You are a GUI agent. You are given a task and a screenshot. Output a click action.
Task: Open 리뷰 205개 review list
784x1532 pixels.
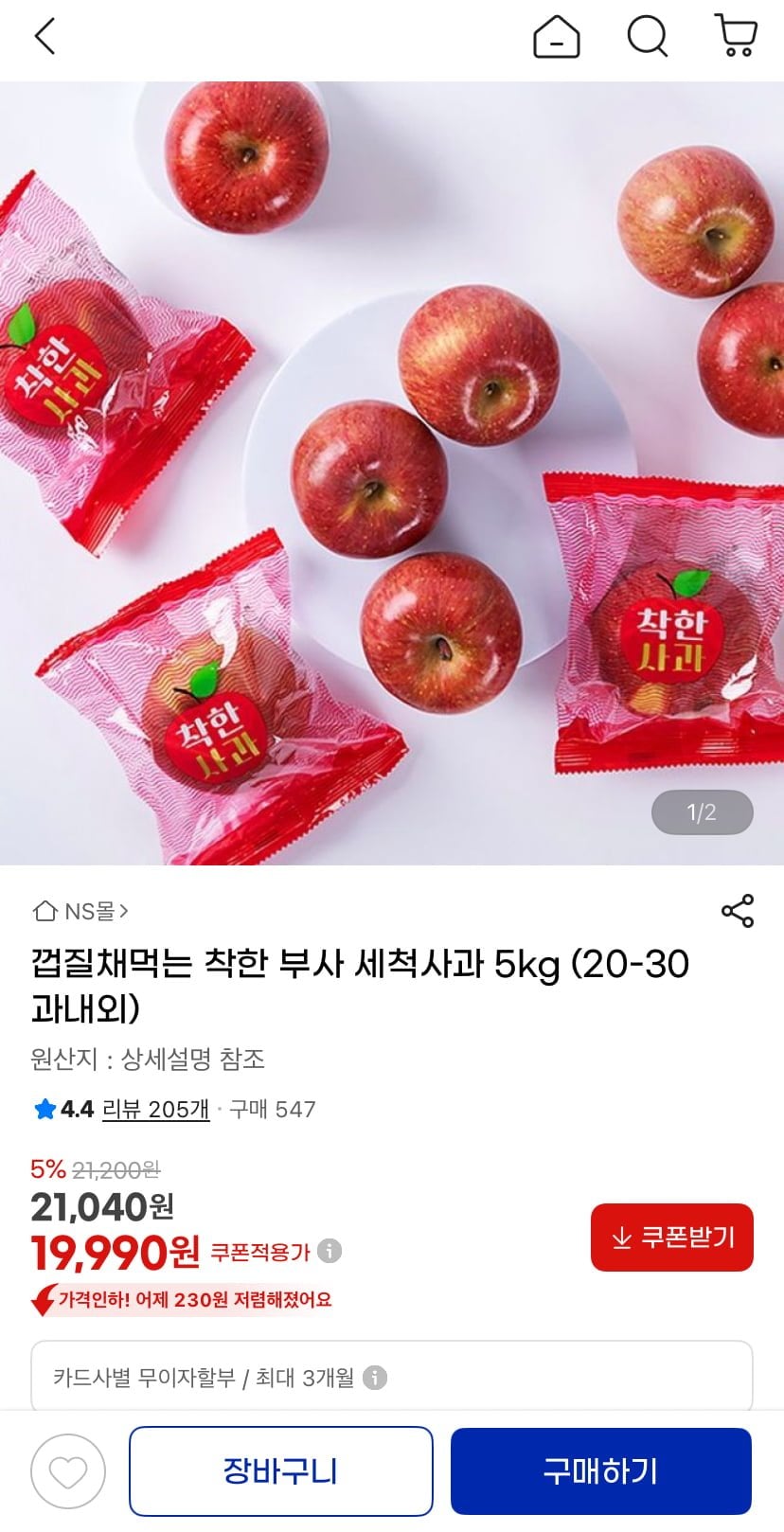point(156,1110)
